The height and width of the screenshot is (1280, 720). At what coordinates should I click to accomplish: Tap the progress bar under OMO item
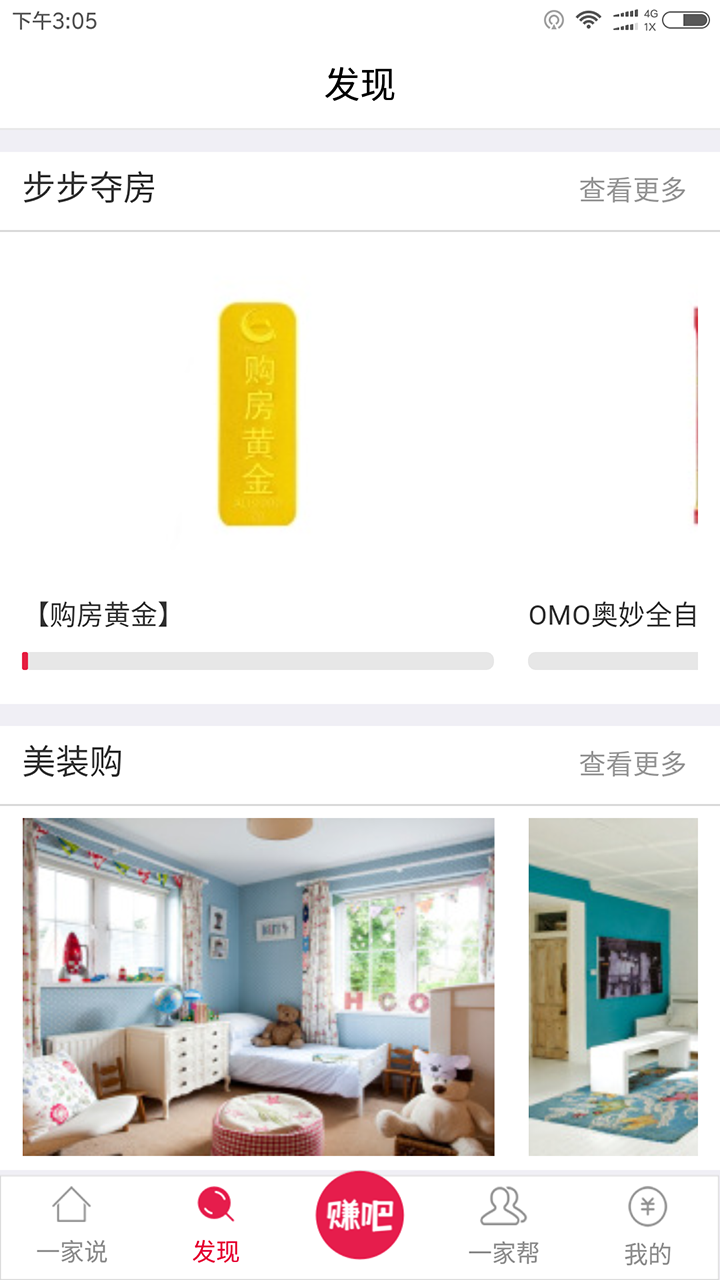[614, 661]
